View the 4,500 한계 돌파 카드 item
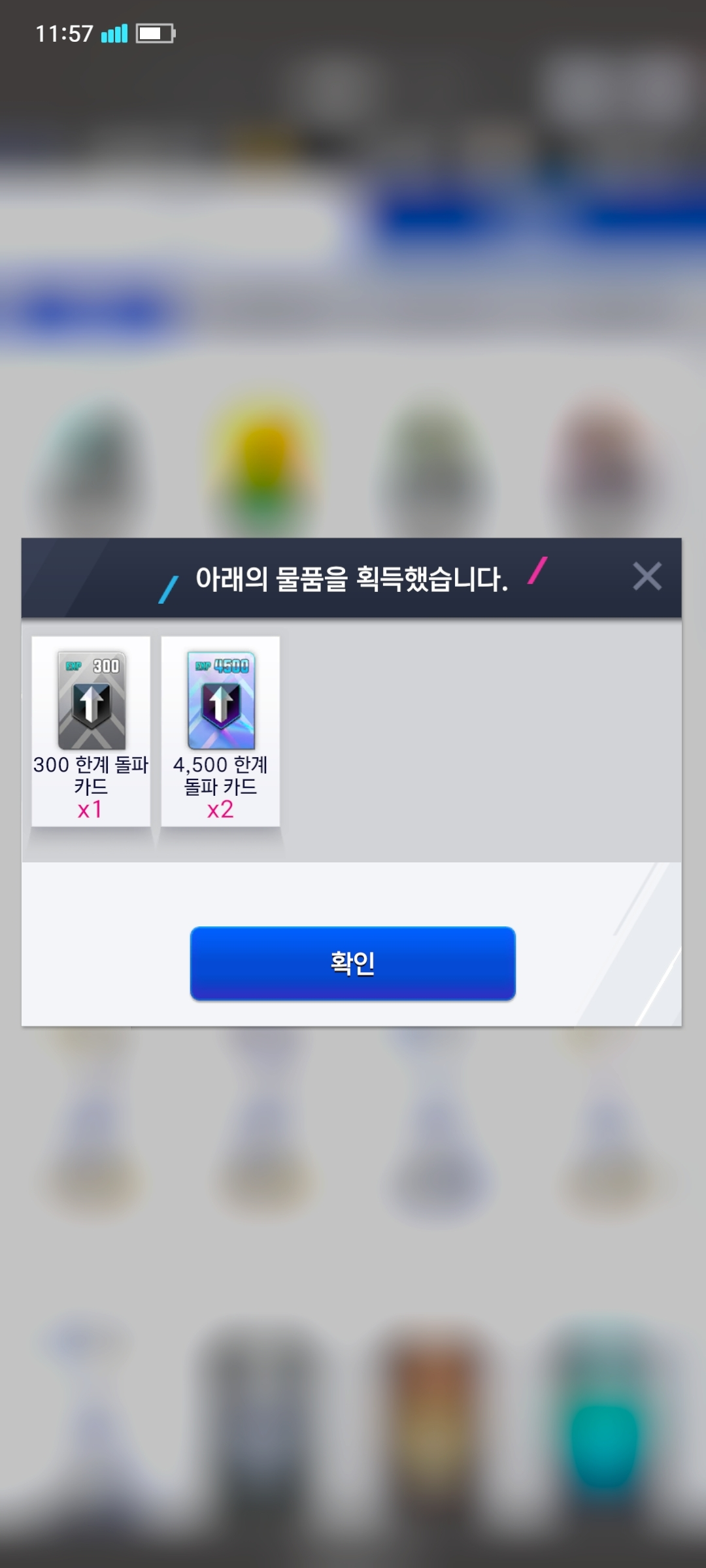706x1568 pixels. 220,731
